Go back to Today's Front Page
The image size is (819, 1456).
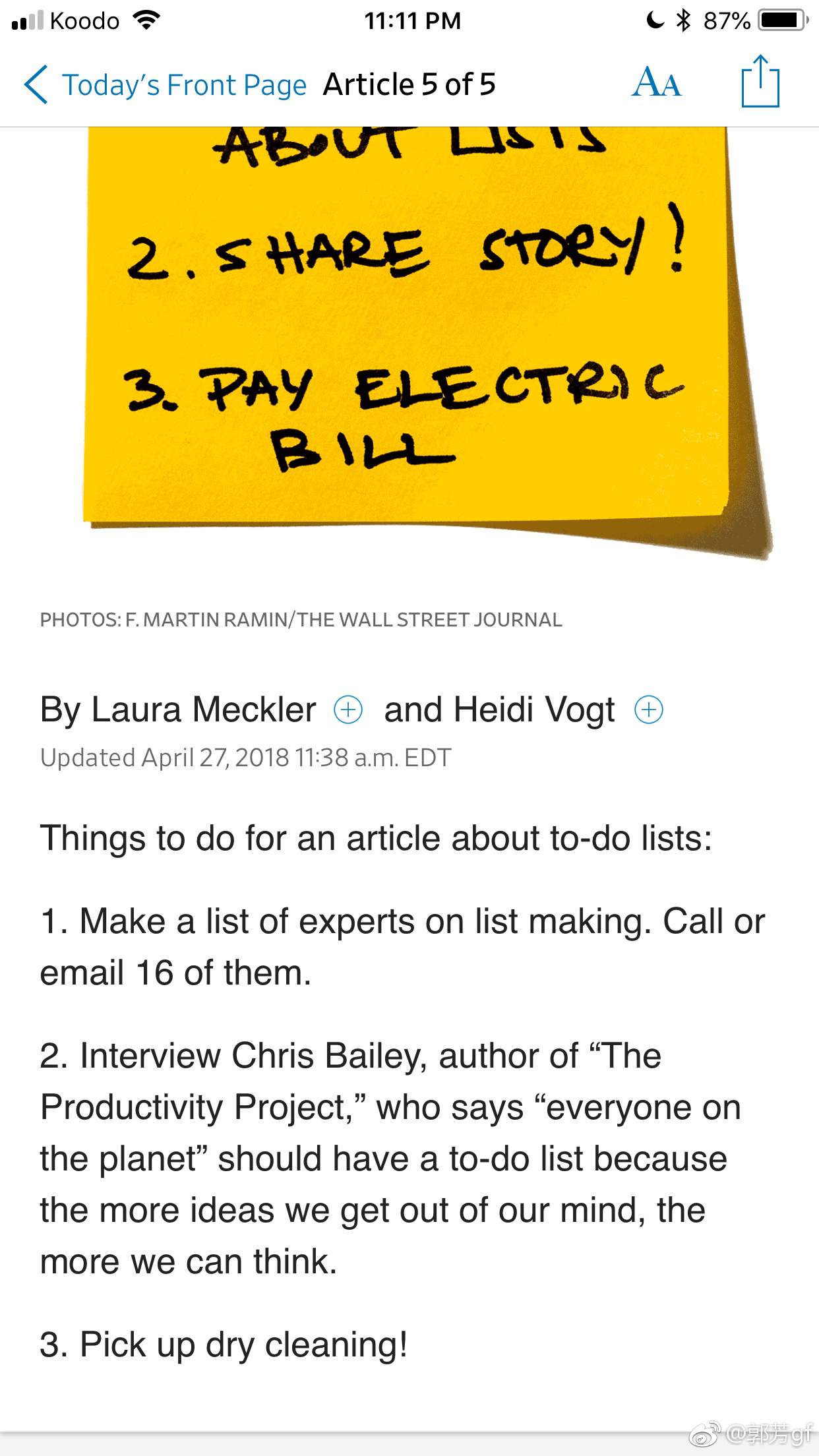click(x=165, y=85)
